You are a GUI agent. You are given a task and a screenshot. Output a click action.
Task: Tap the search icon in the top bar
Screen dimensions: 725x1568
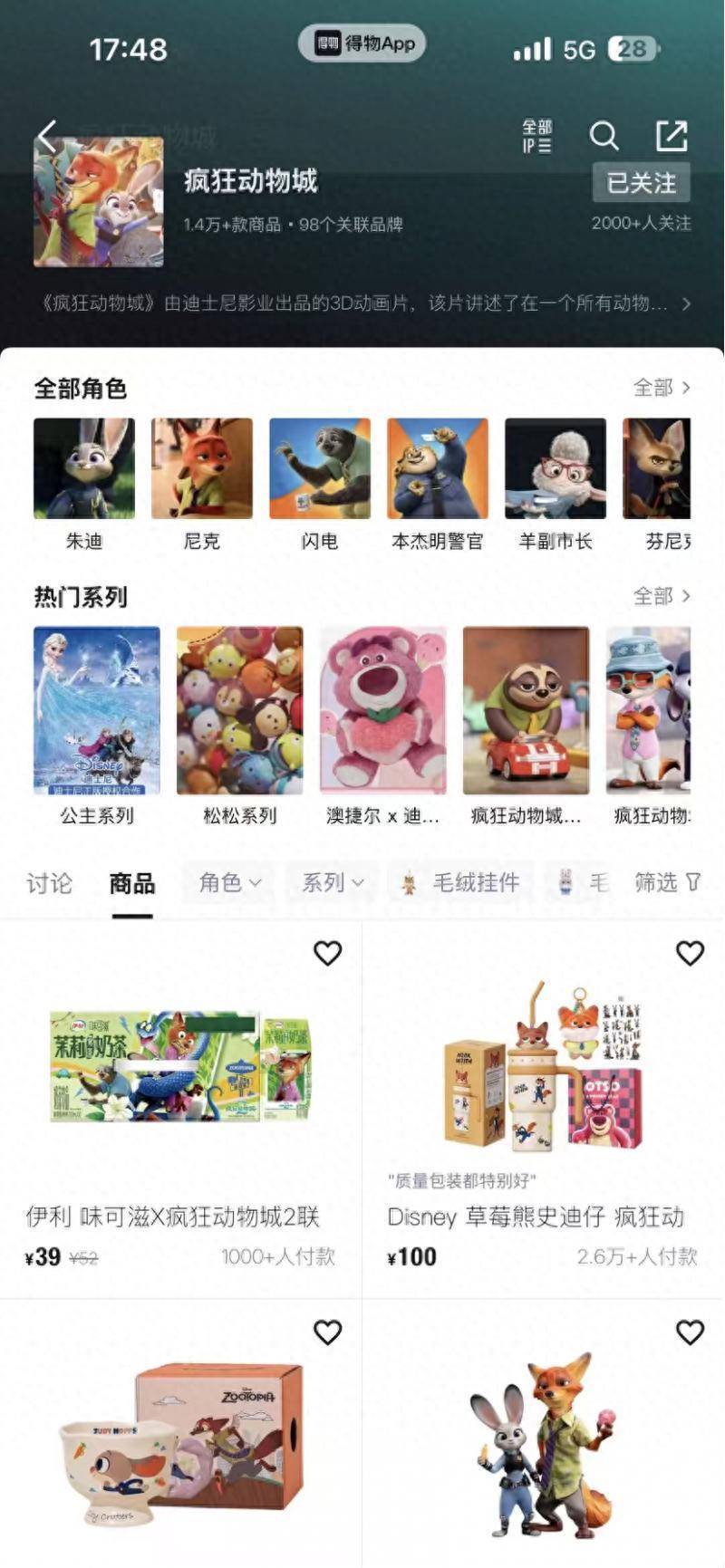pyautogui.click(x=604, y=136)
